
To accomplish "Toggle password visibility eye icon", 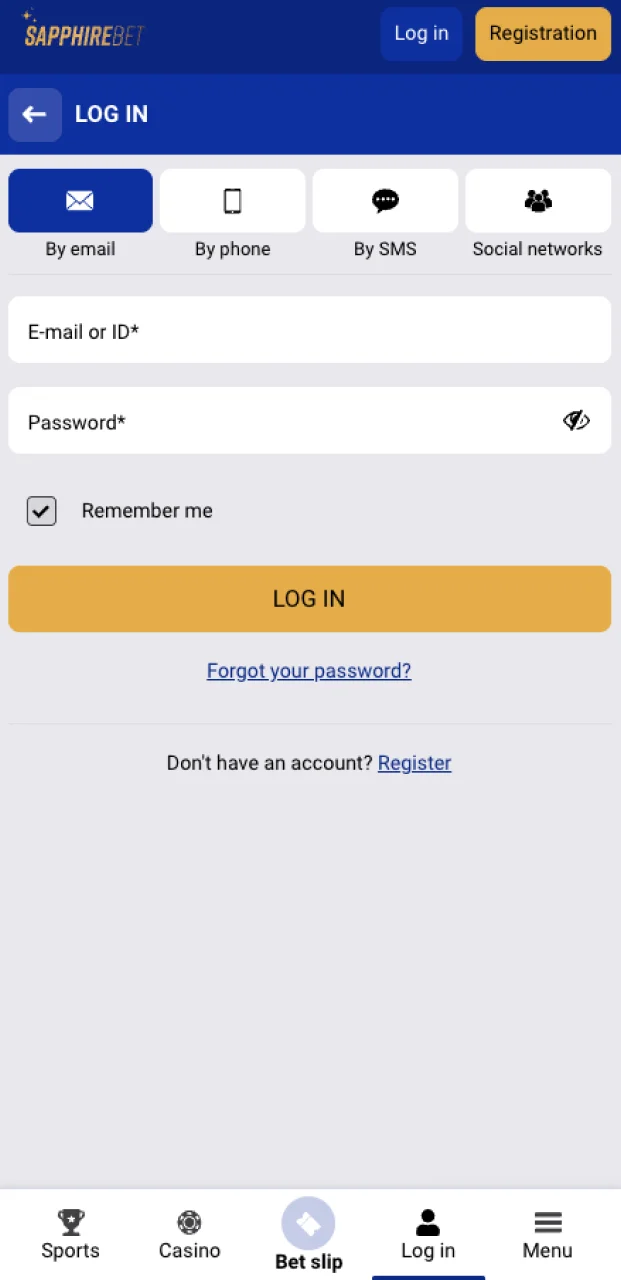I will pos(576,421).
